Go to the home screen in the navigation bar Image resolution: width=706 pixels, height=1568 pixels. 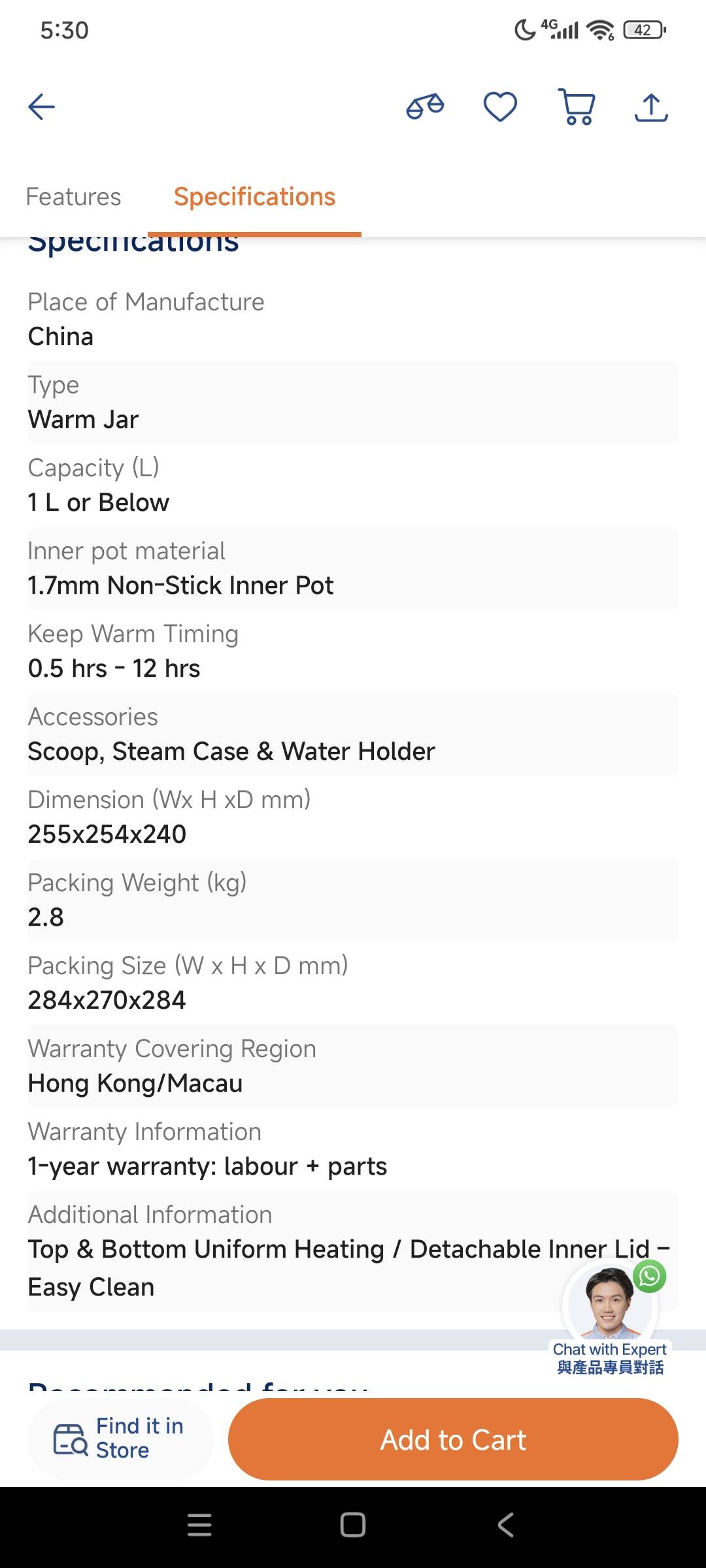point(353,1525)
